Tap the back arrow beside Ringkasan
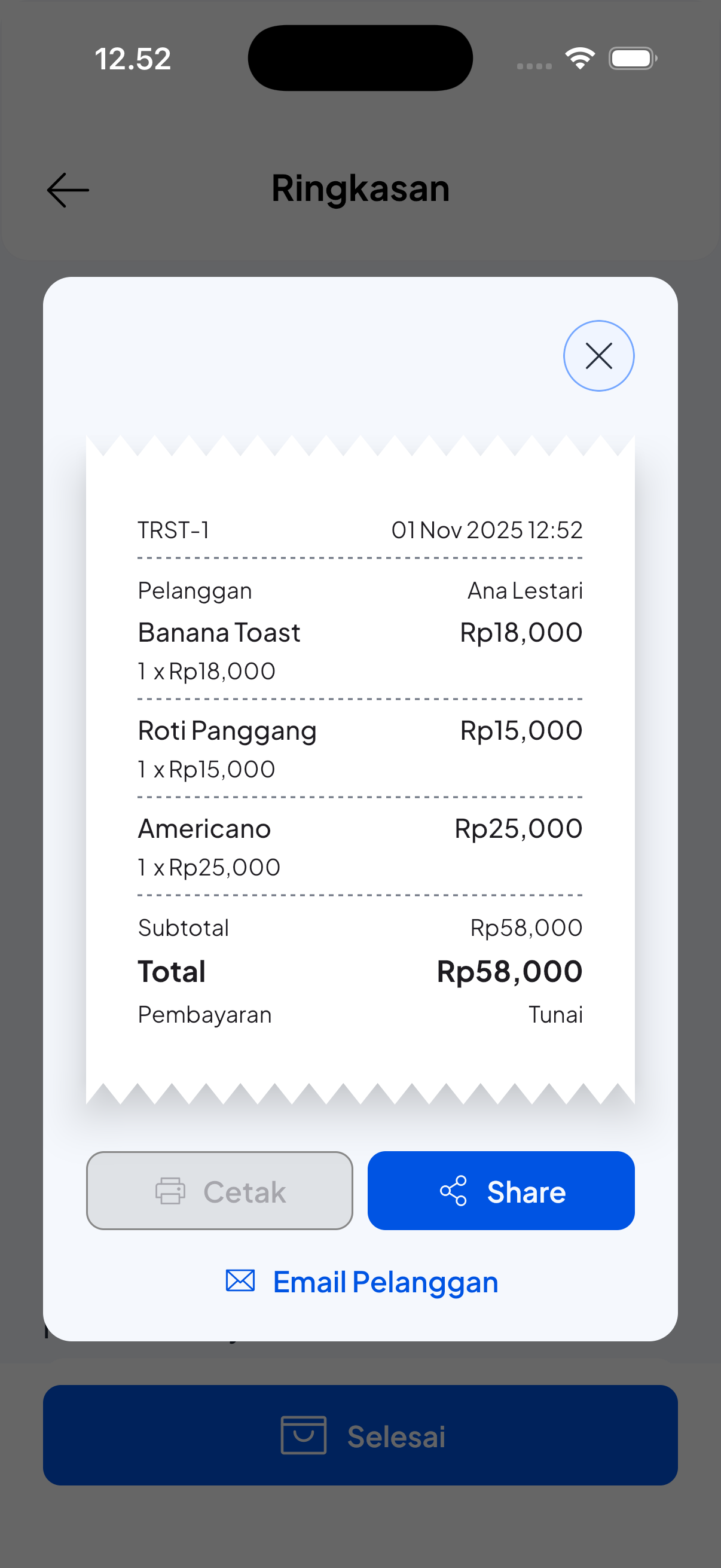721x1568 pixels. point(67,190)
